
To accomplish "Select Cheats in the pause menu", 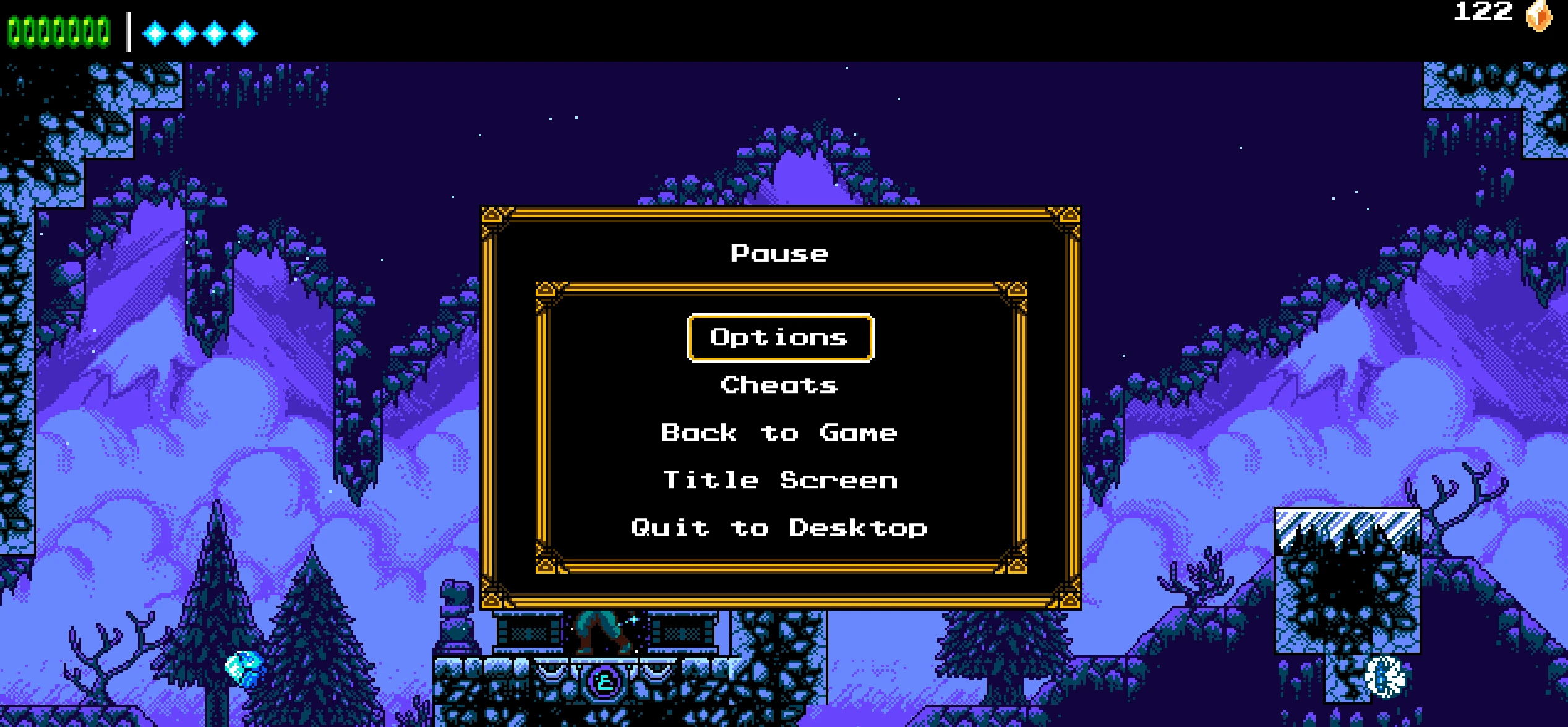I will 779,385.
